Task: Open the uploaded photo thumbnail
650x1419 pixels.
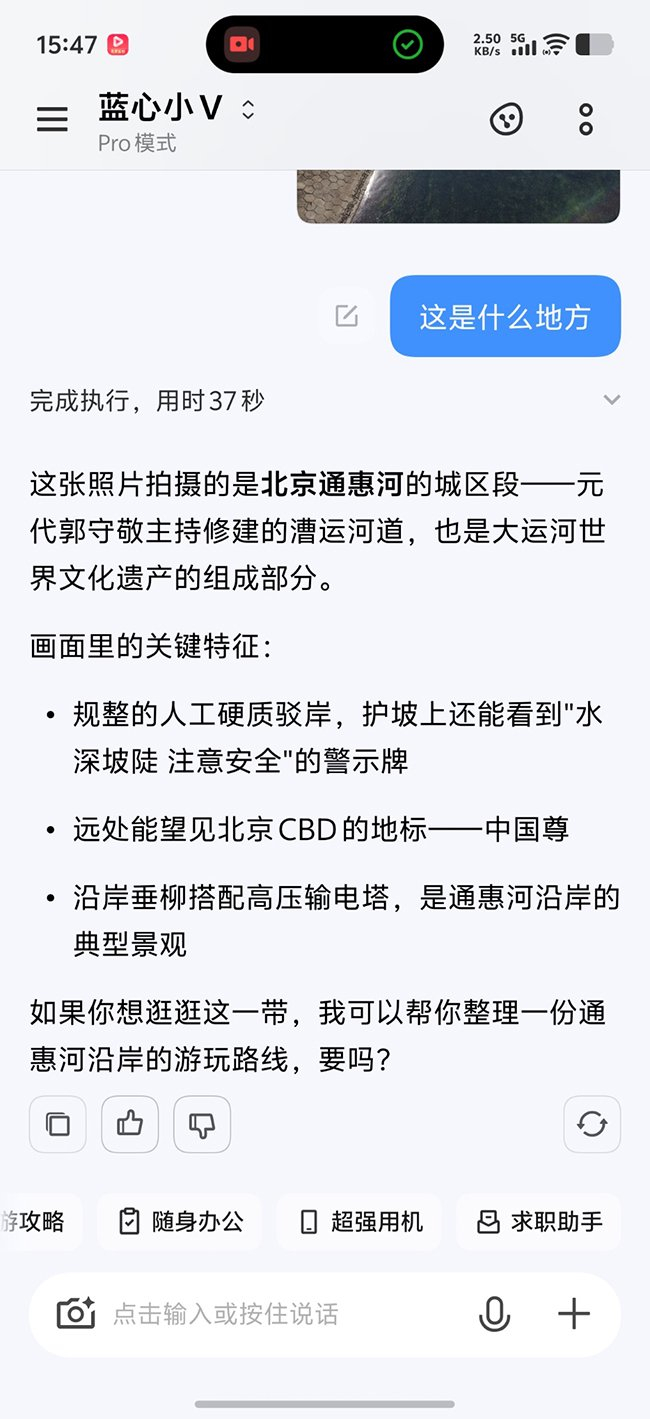Action: point(458,196)
